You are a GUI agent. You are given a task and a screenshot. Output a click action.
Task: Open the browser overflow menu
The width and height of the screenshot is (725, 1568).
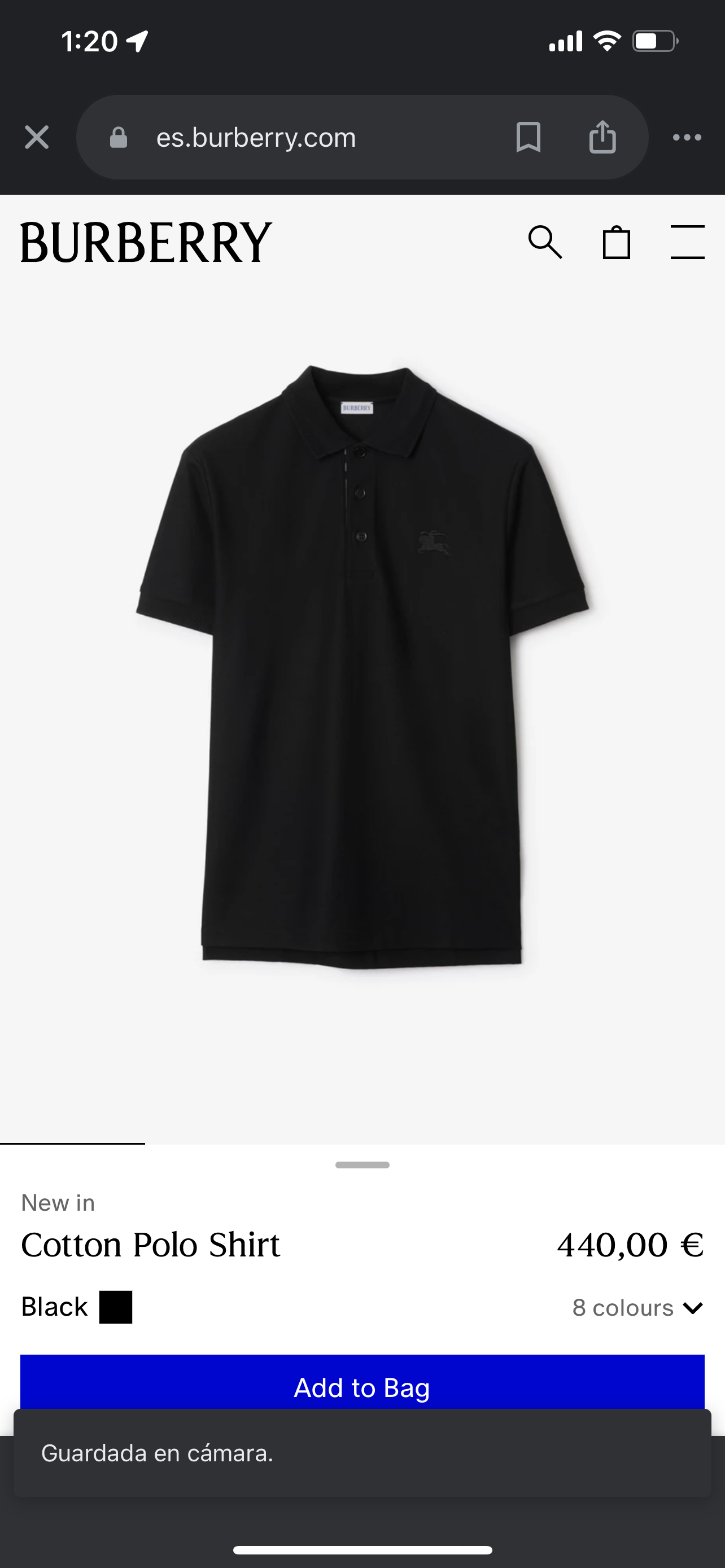pyautogui.click(x=687, y=138)
